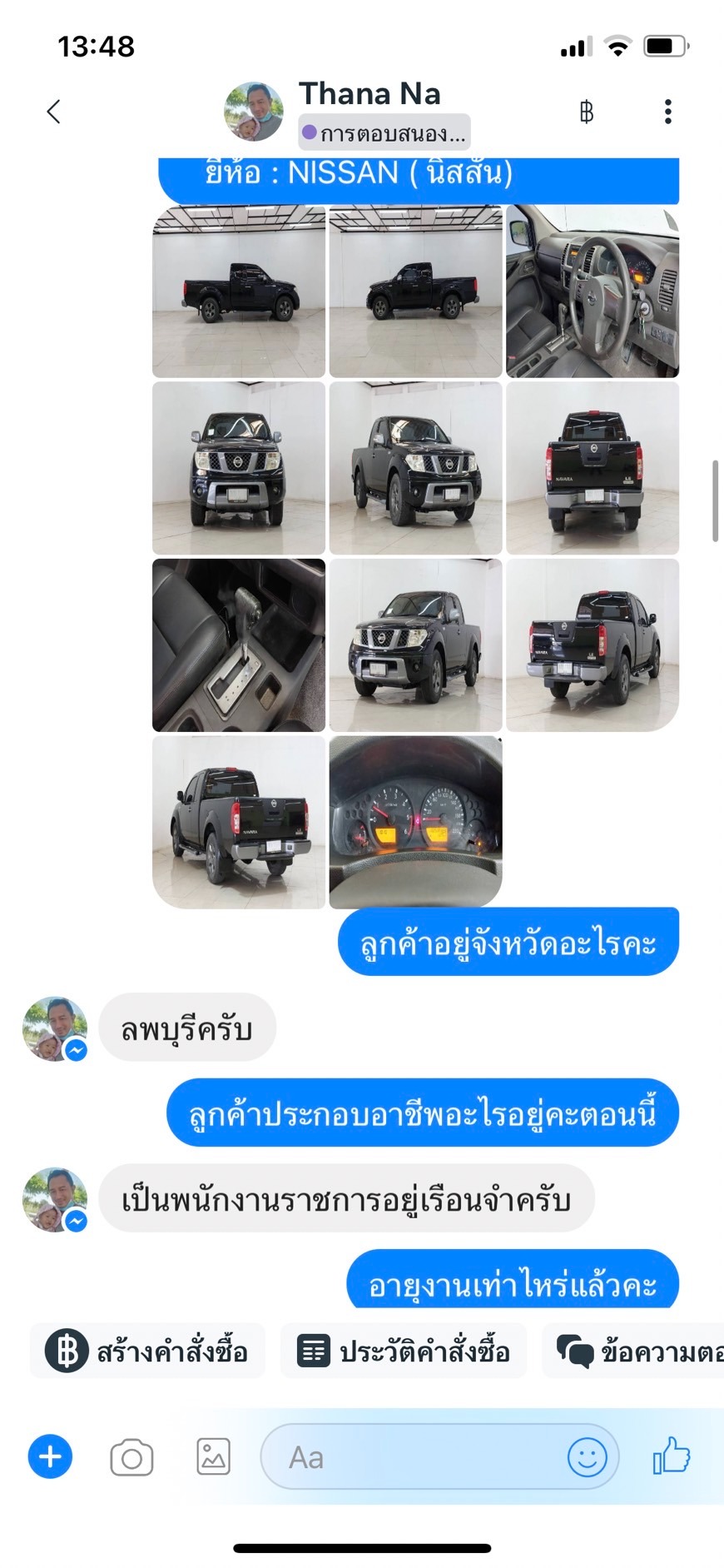Open the three-dot overflow menu

[x=667, y=112]
